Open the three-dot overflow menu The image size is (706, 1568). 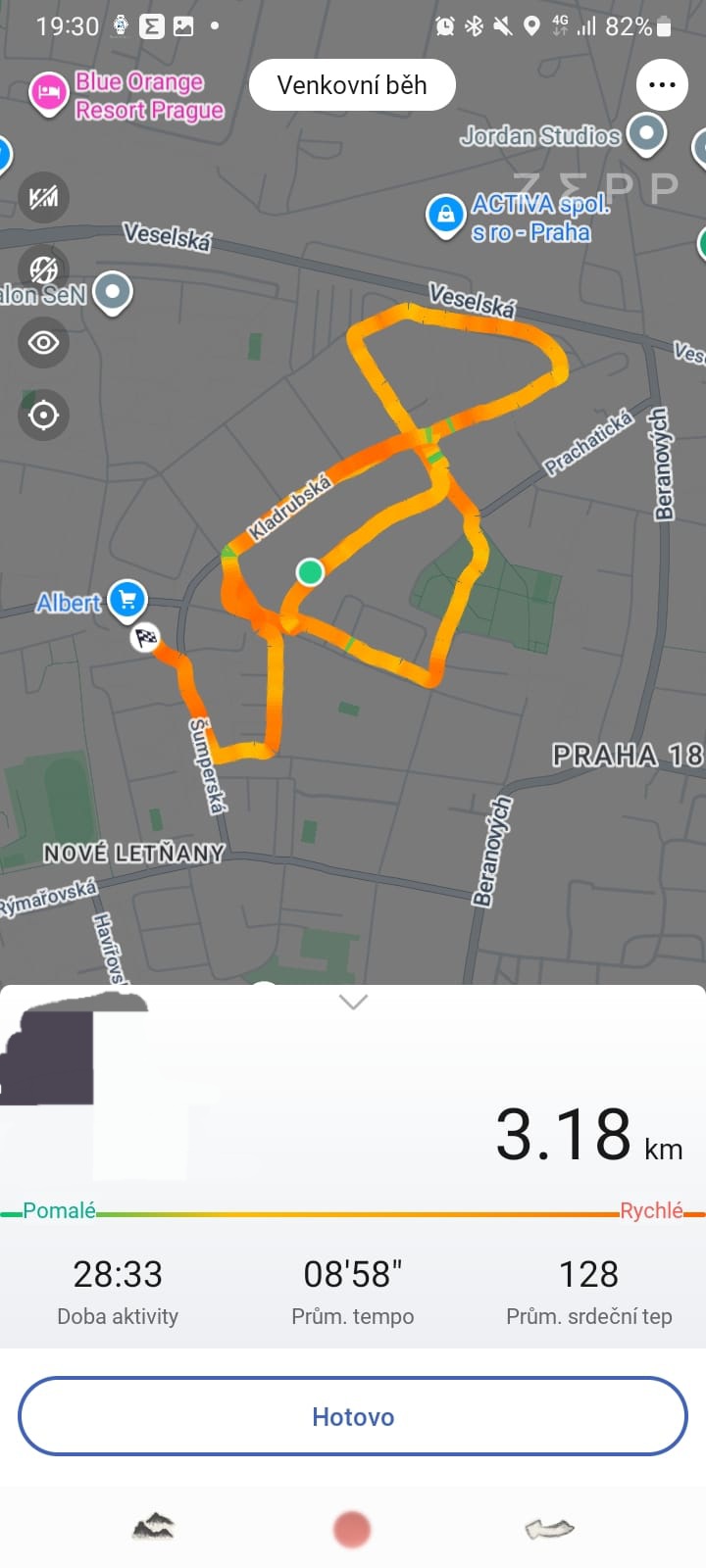point(662,85)
